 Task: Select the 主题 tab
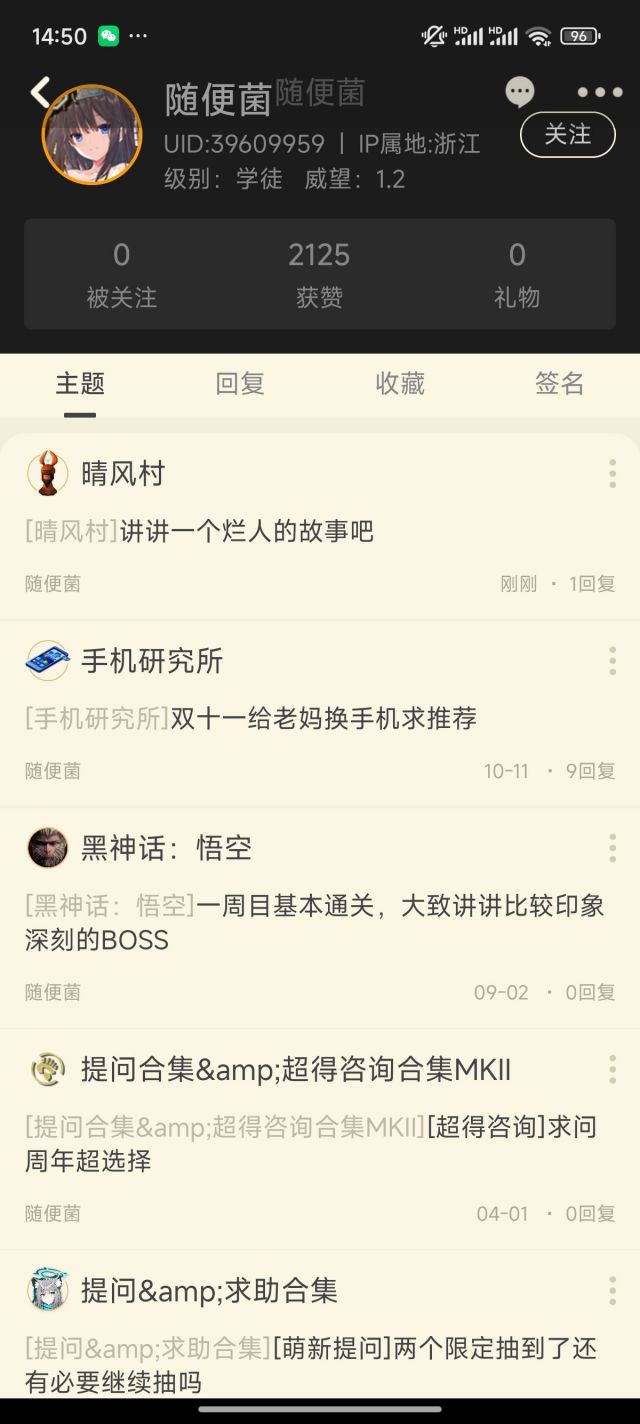click(x=80, y=384)
